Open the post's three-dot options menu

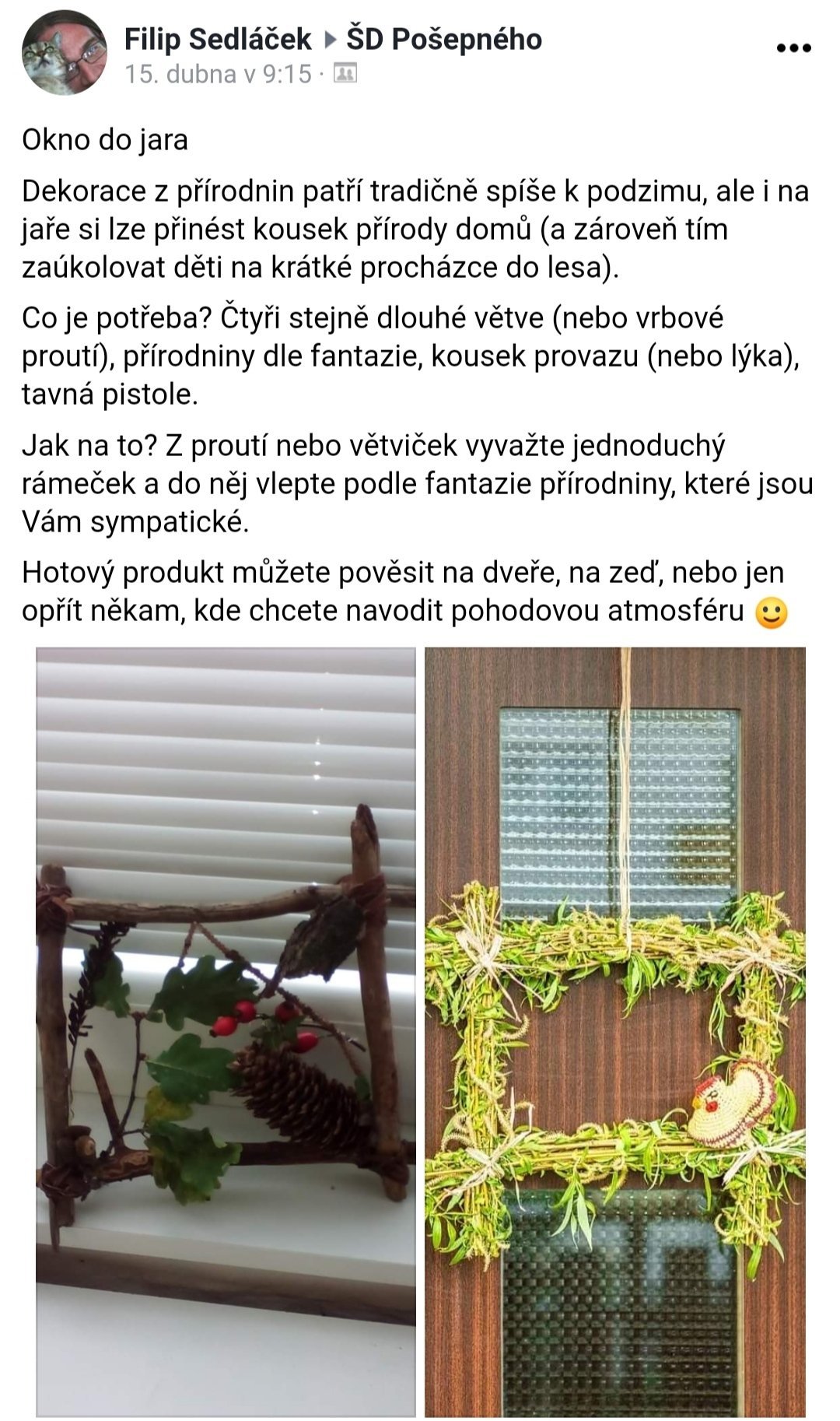tap(793, 48)
